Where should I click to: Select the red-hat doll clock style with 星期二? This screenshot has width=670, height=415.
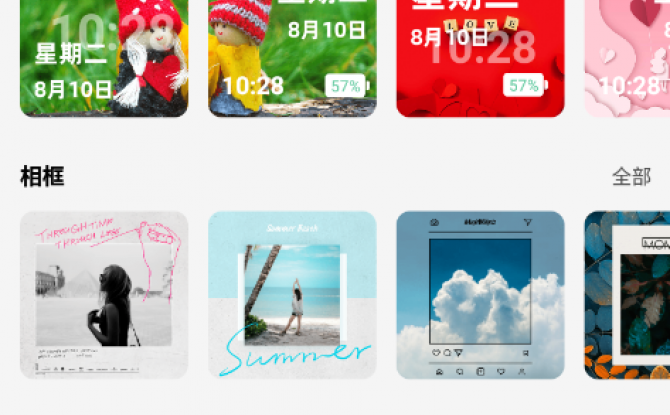pyautogui.click(x=104, y=58)
